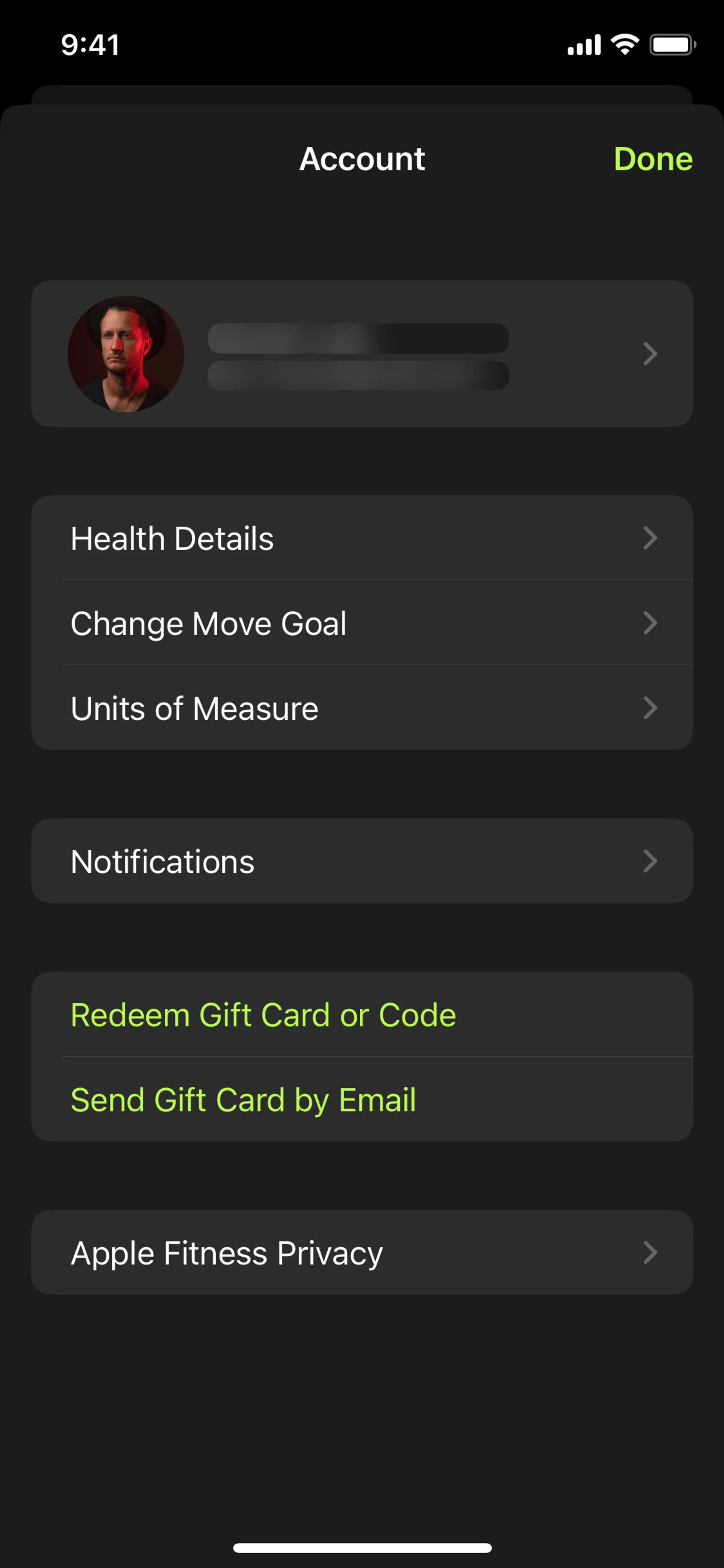Open Health Details
The width and height of the screenshot is (724, 1568).
(x=361, y=538)
